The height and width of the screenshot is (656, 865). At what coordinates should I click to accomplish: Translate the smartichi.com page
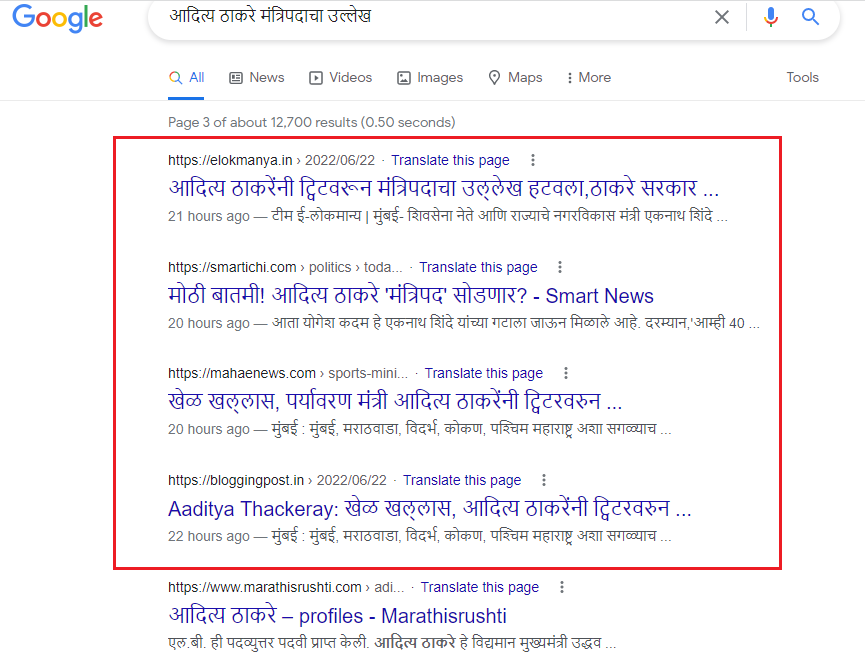(478, 267)
